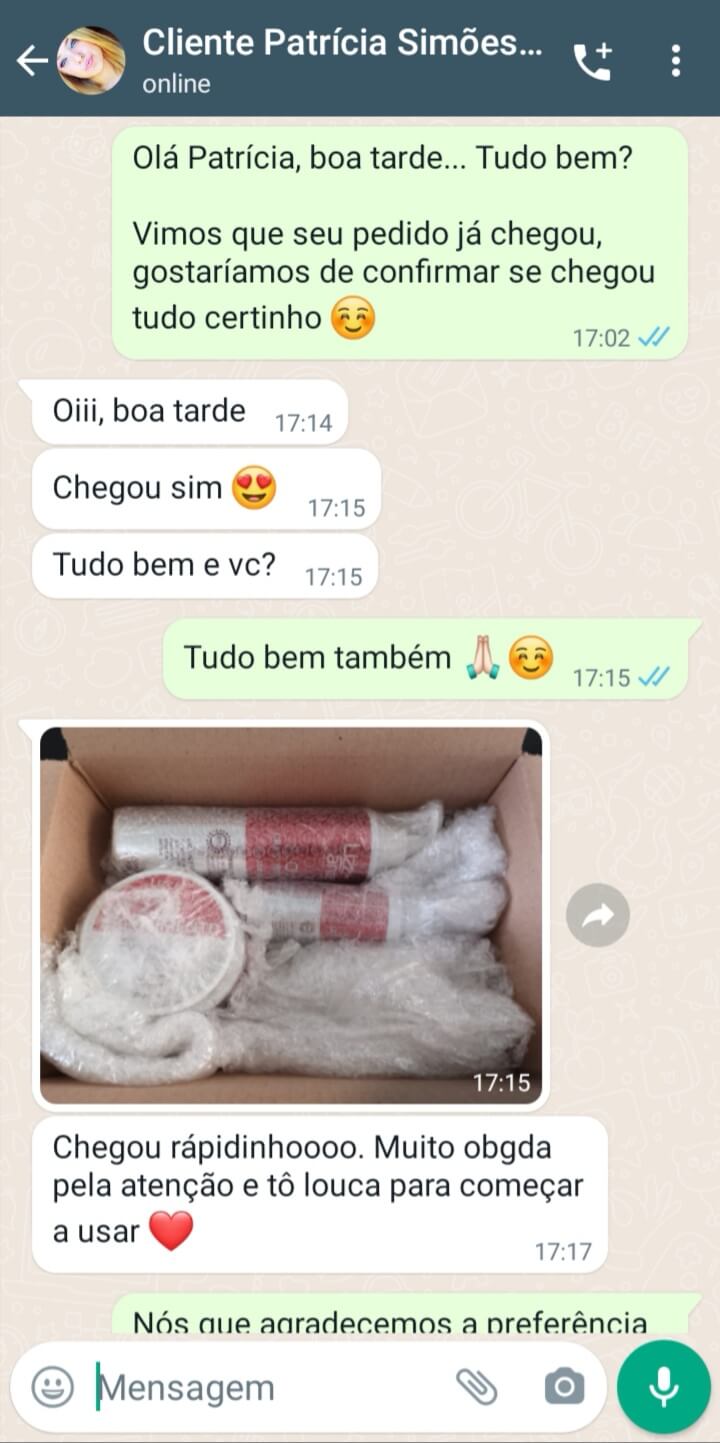Open the emoji picker

[x=52, y=1387]
